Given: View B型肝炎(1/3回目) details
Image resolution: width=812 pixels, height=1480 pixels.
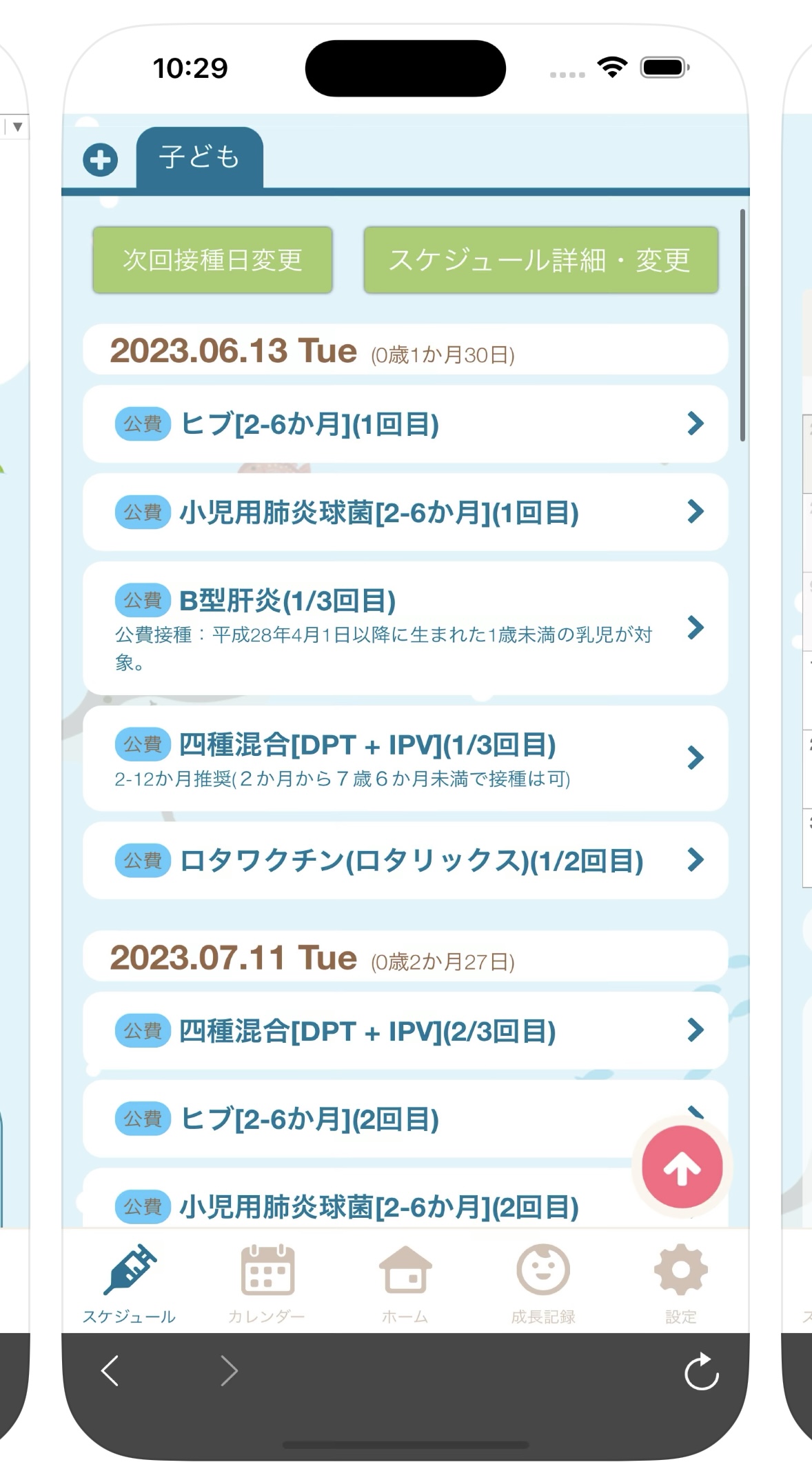Looking at the screenshot, I should coord(405,628).
